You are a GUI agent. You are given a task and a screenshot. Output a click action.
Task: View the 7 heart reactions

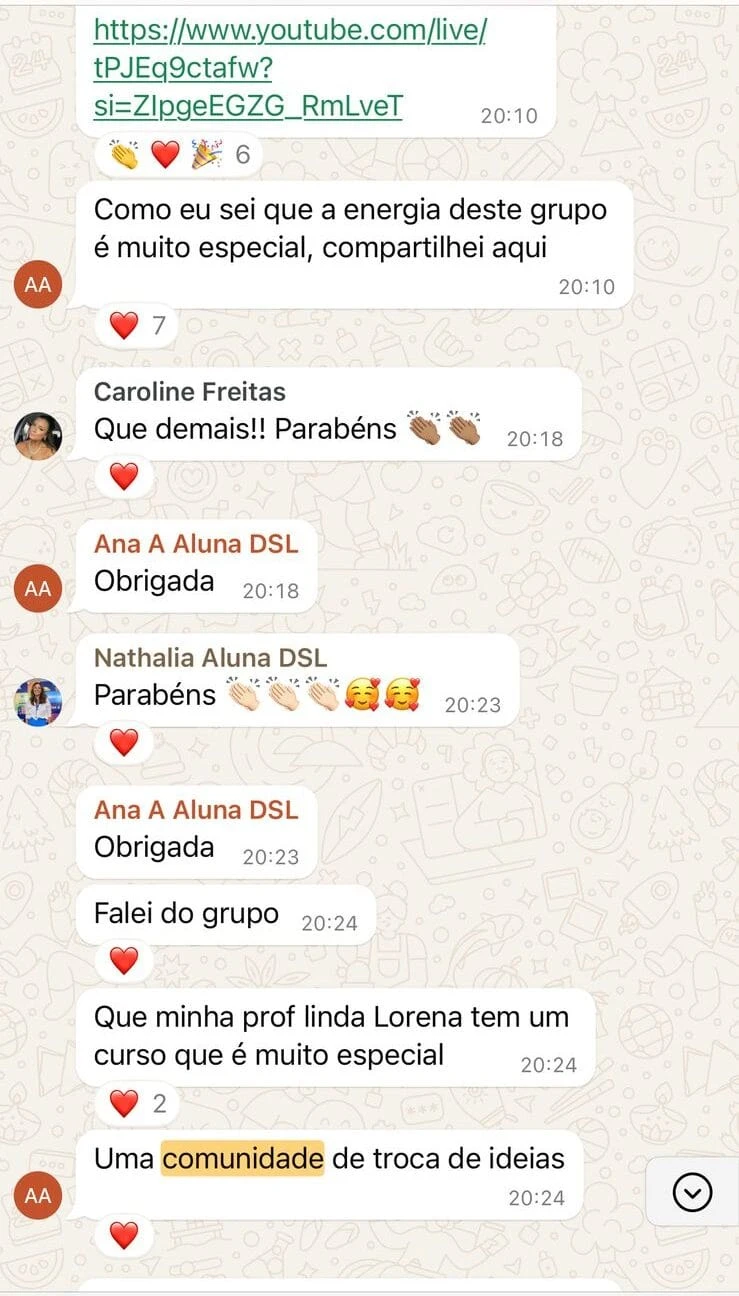(137, 326)
